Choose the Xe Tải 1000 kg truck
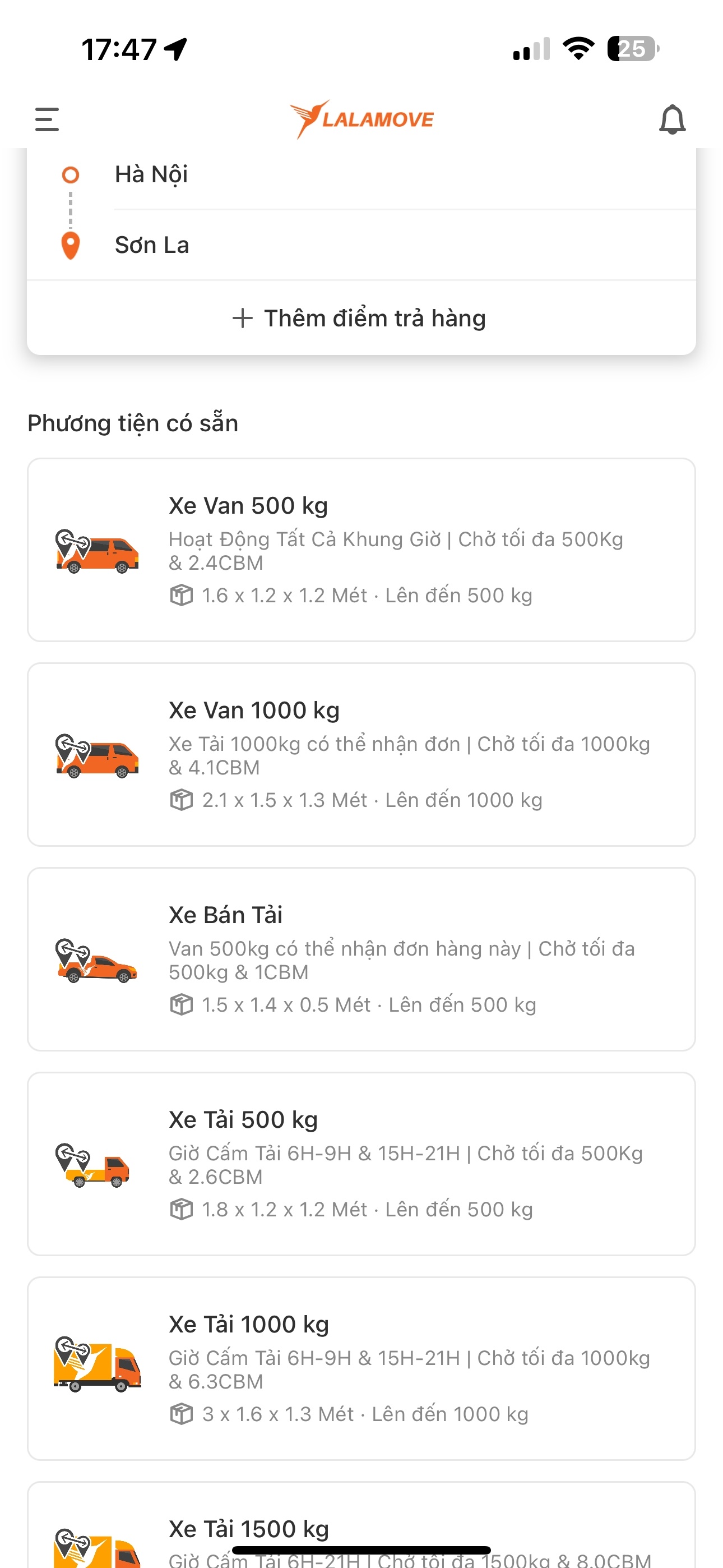This screenshot has height=1568, width=723. click(x=361, y=1368)
